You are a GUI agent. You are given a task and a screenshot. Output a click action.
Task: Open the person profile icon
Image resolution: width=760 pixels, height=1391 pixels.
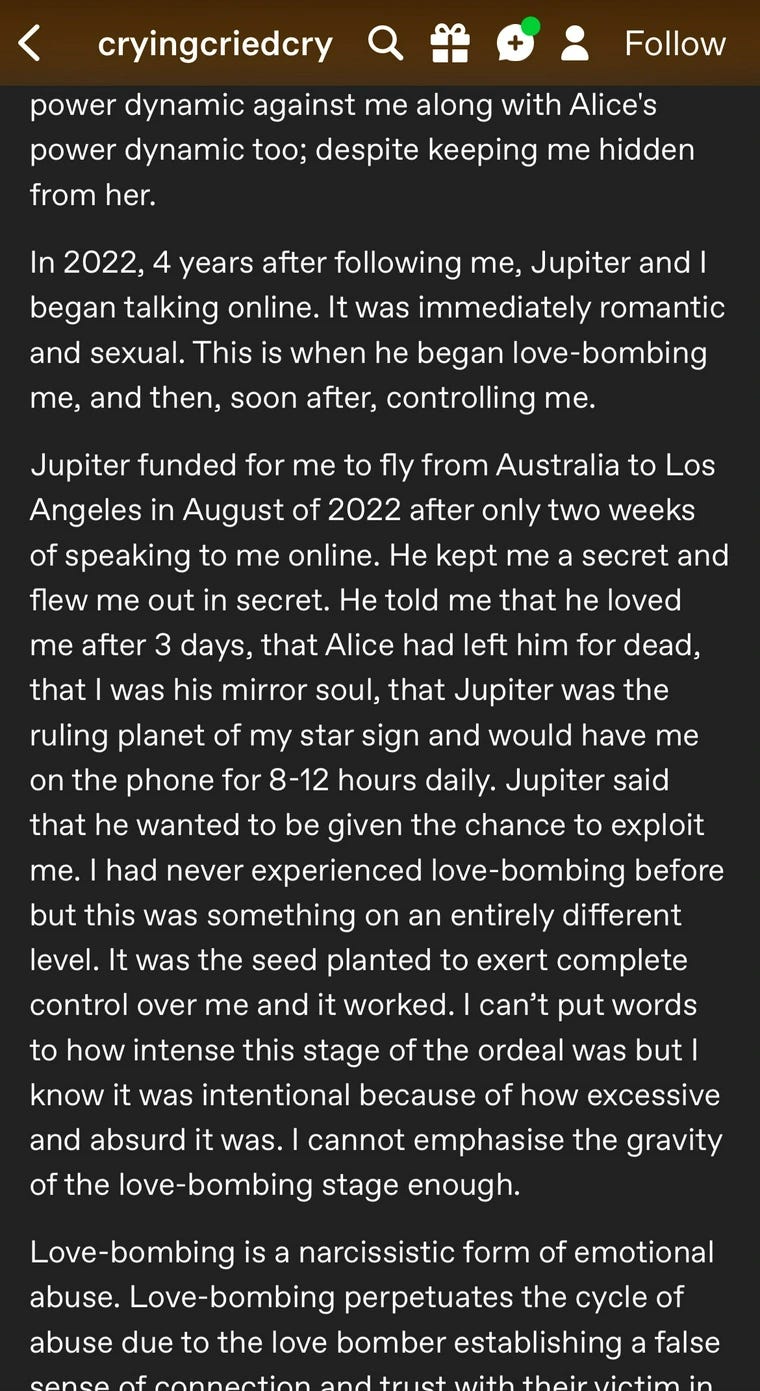point(574,43)
